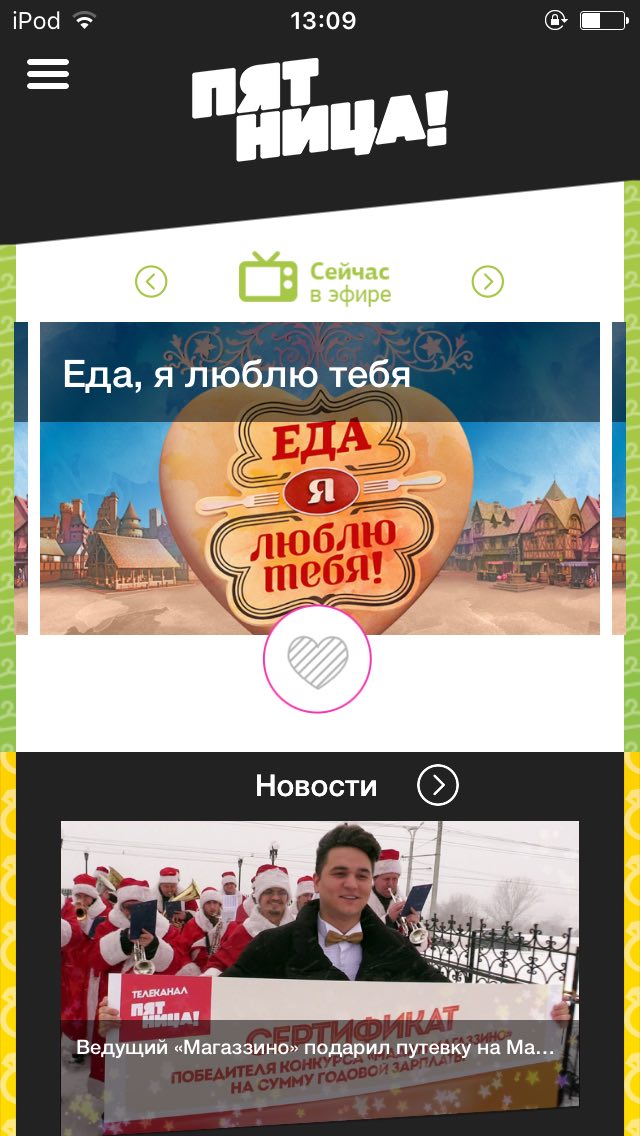
Task: Show the next on-air program
Action: click(488, 282)
